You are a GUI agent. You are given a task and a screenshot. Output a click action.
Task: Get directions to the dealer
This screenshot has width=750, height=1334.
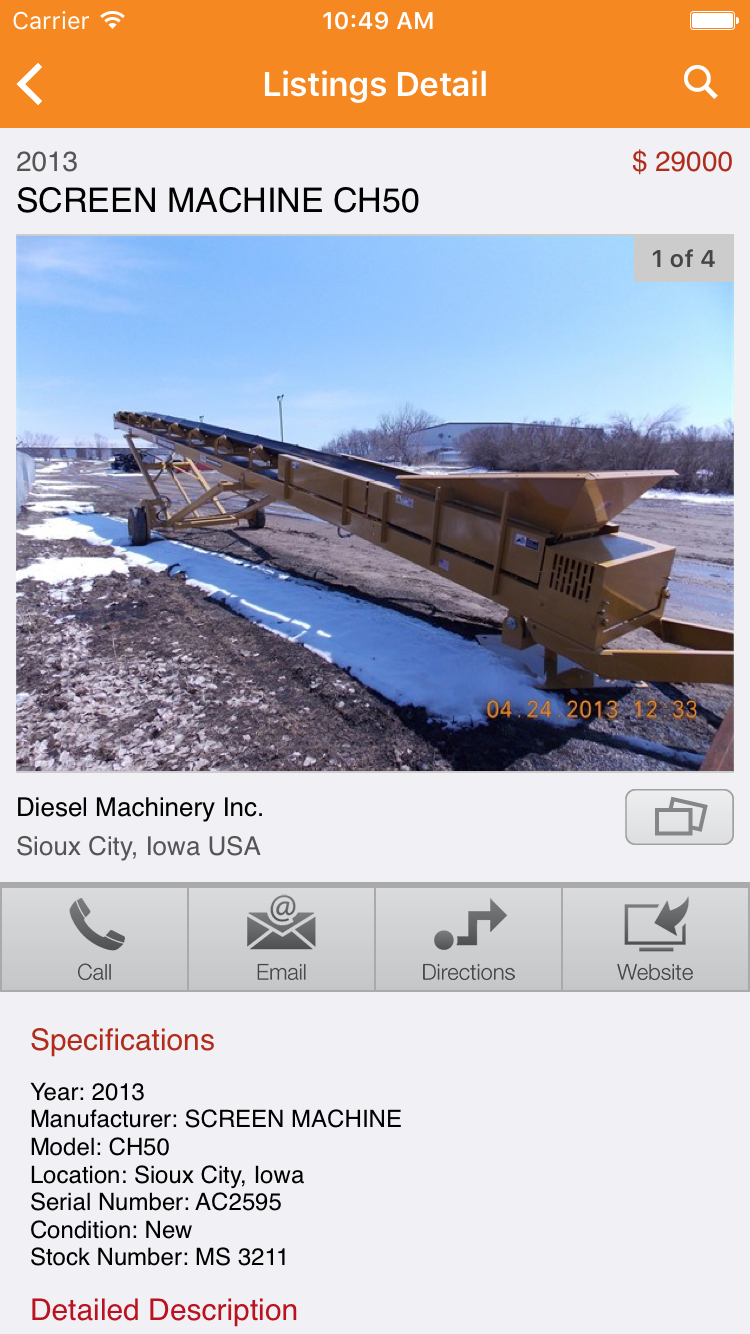468,939
